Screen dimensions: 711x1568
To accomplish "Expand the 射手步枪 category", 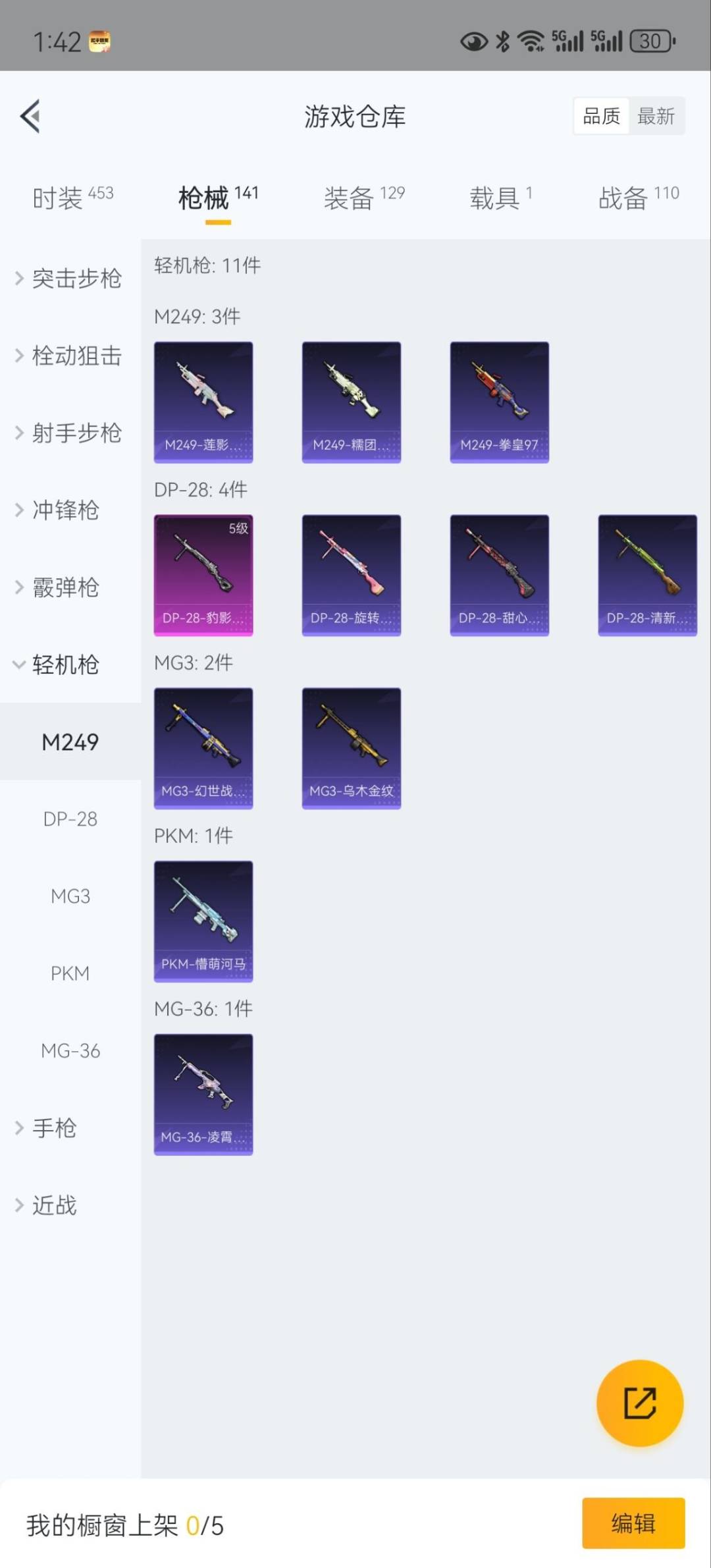I will [x=70, y=433].
